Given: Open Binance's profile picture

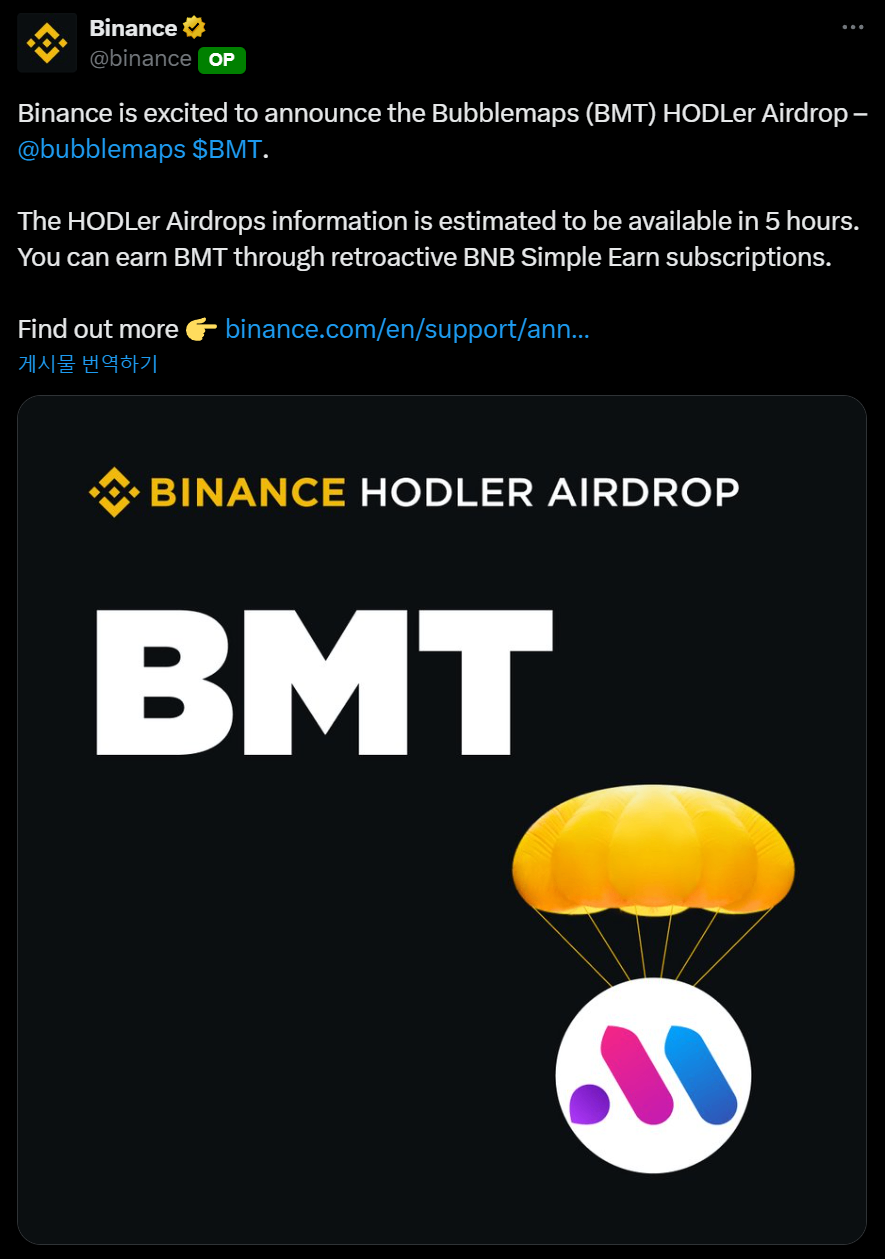Looking at the screenshot, I should (x=47, y=43).
